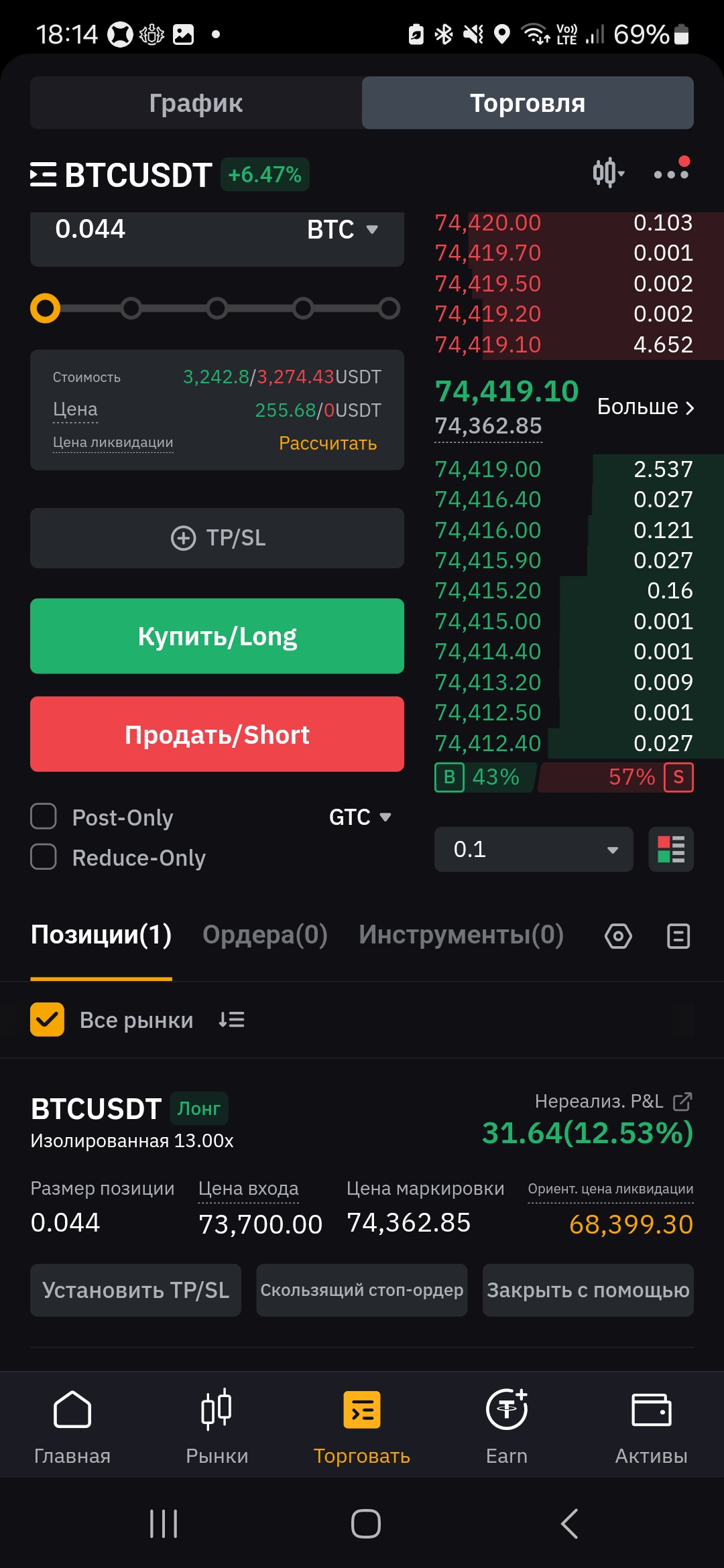Enable the Reduce-Only checkbox
Viewport: 724px width, 1568px height.
(x=44, y=857)
